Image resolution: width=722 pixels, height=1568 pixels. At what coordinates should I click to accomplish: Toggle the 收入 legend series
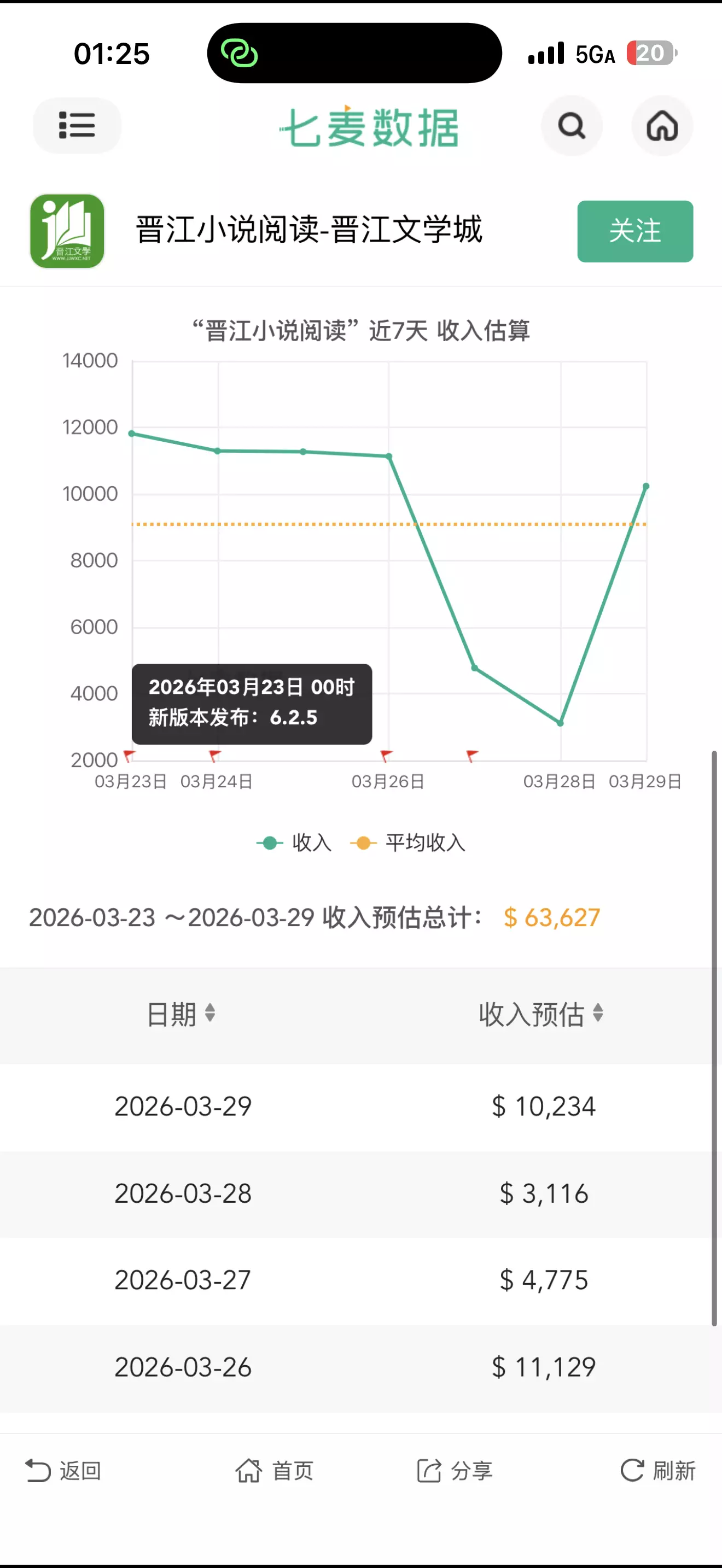tap(294, 842)
